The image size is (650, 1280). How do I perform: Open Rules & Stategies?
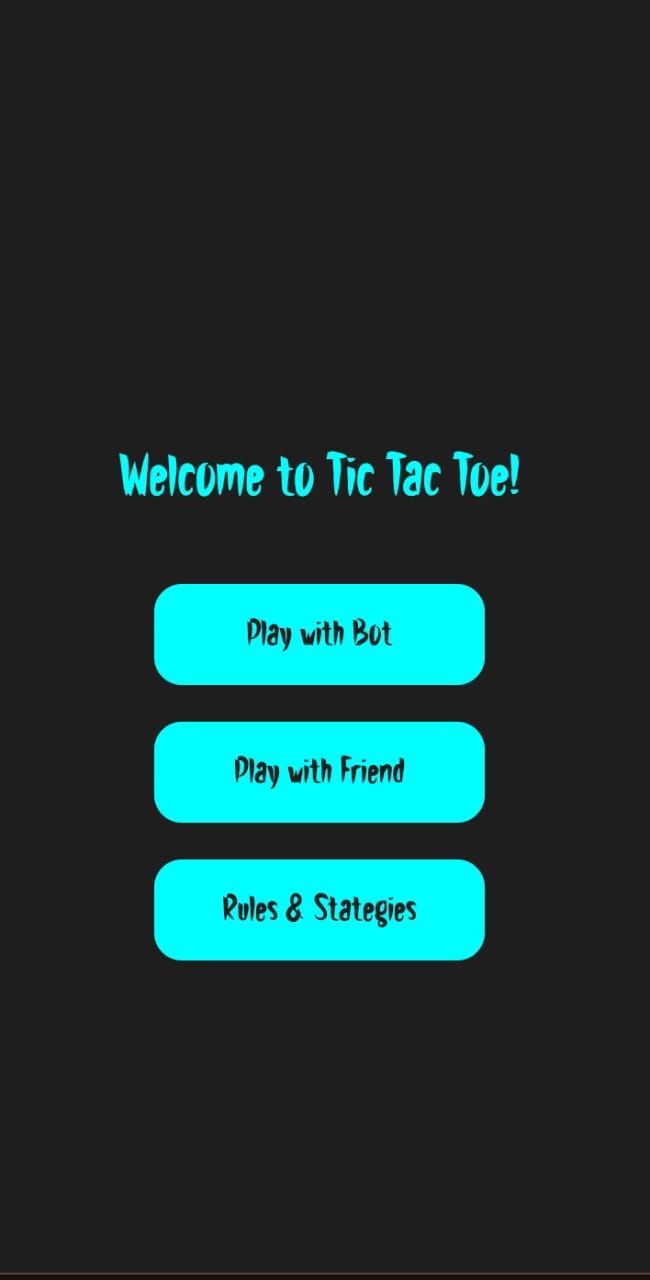pos(319,909)
